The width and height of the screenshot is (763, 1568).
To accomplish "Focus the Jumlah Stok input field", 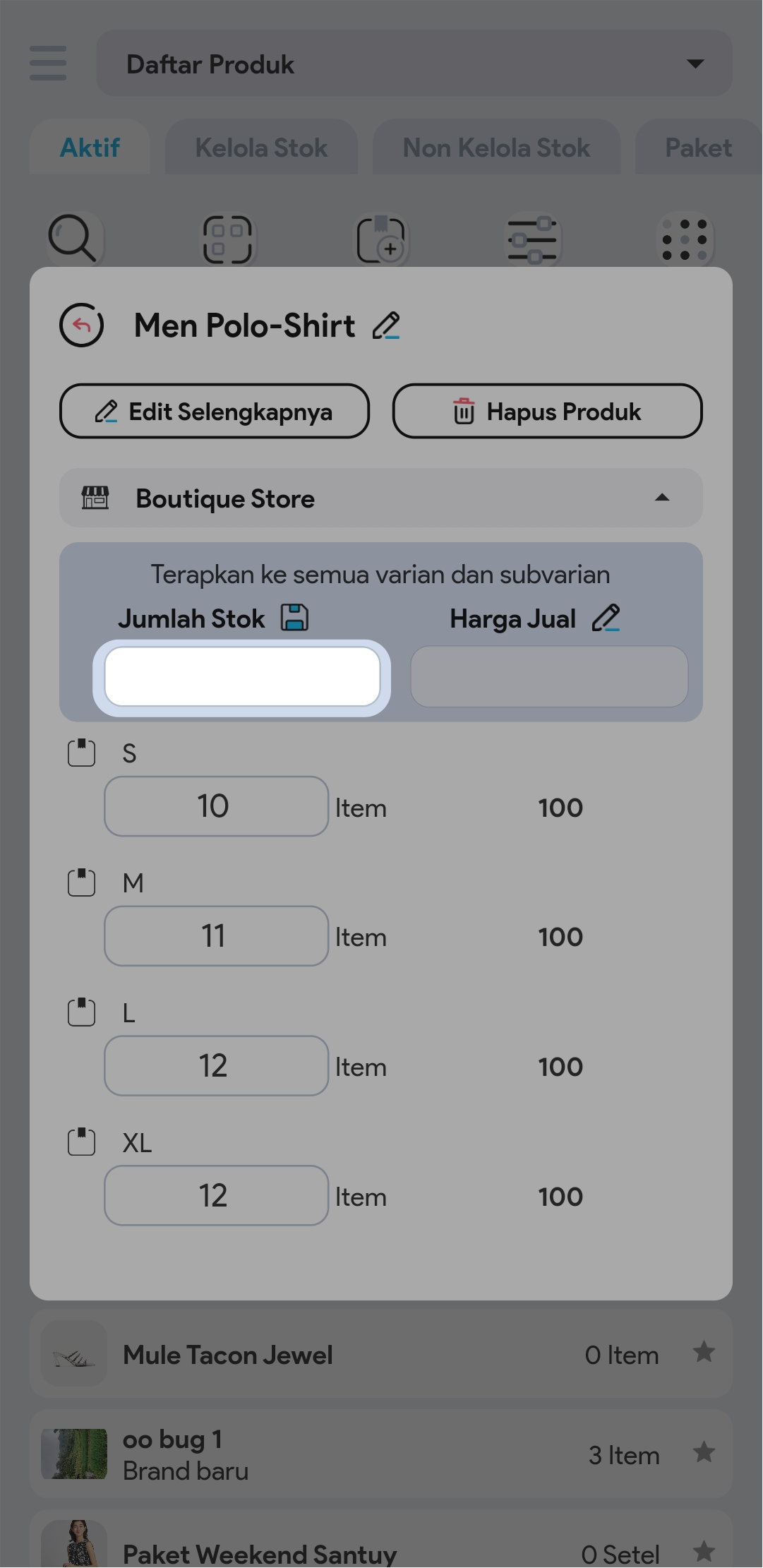I will [242, 677].
